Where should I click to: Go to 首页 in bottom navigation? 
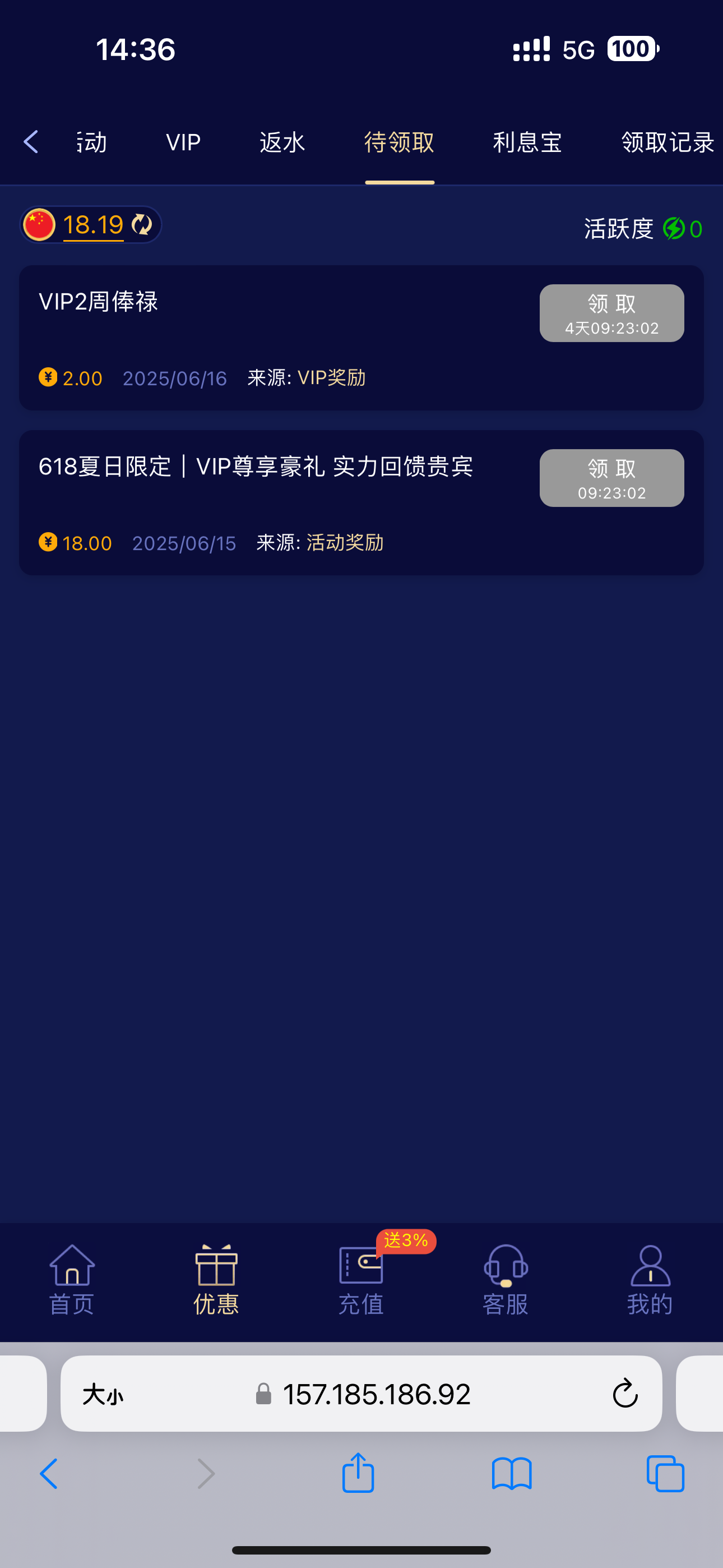coord(72,1279)
